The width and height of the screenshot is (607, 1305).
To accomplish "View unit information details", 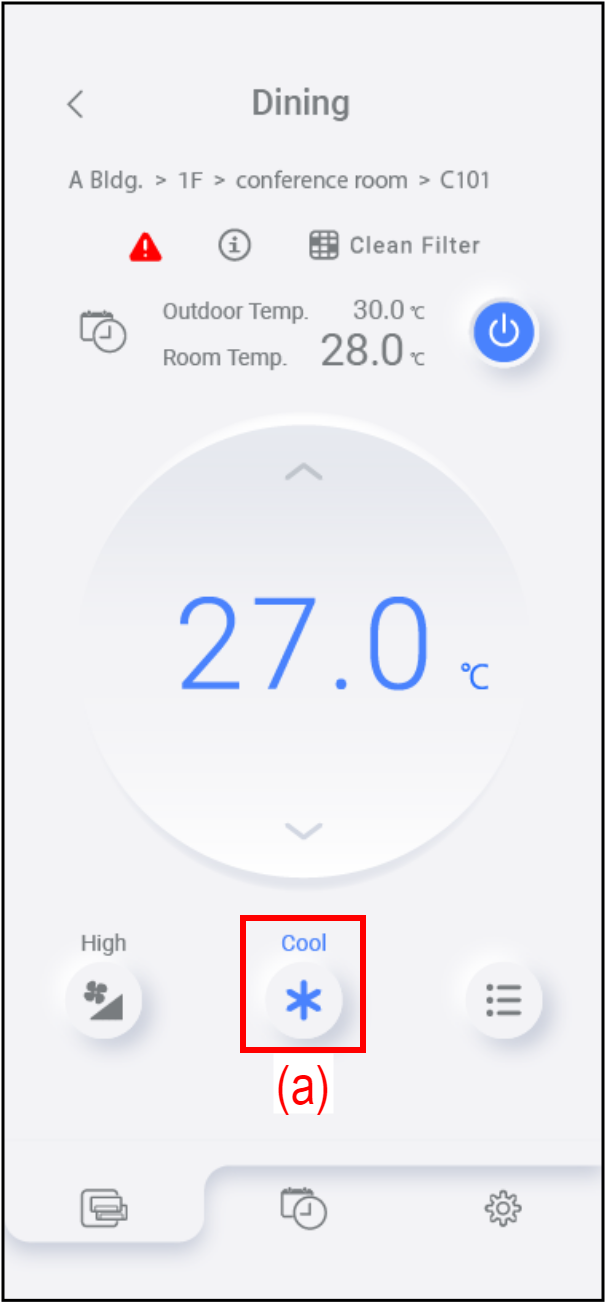I will [234, 245].
